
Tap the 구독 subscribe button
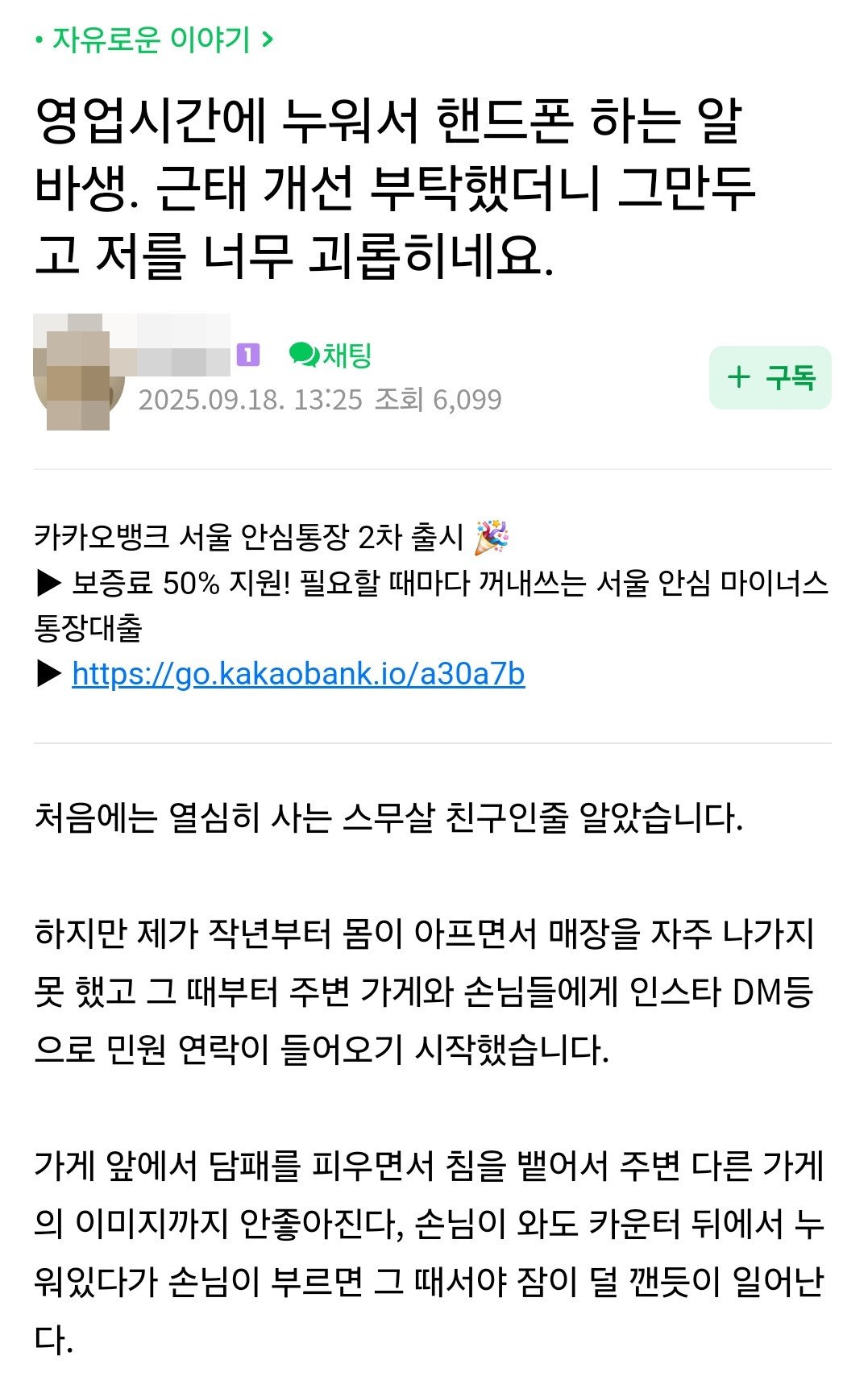[x=770, y=377]
